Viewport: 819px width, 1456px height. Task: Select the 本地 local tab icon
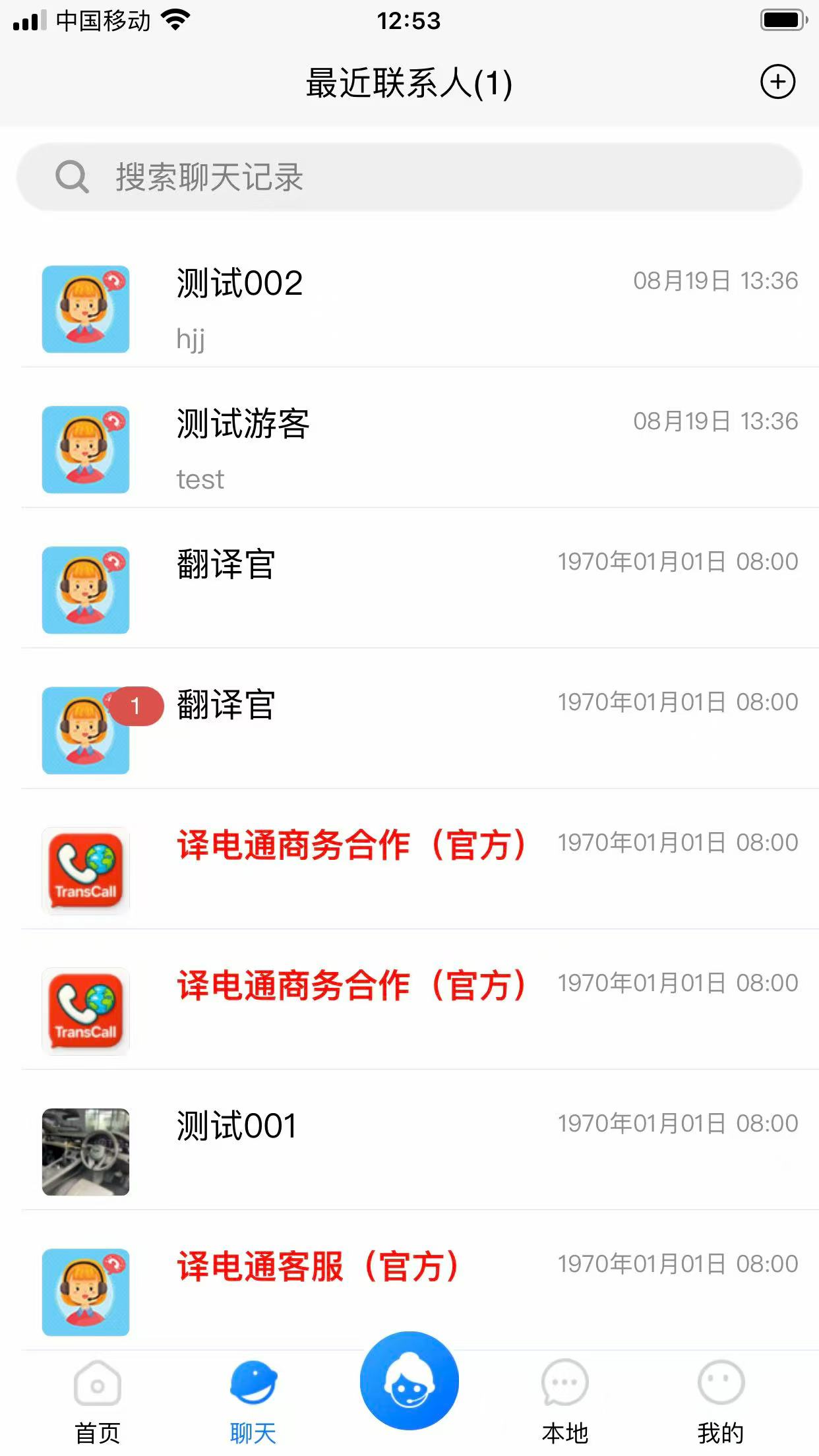564,1381
